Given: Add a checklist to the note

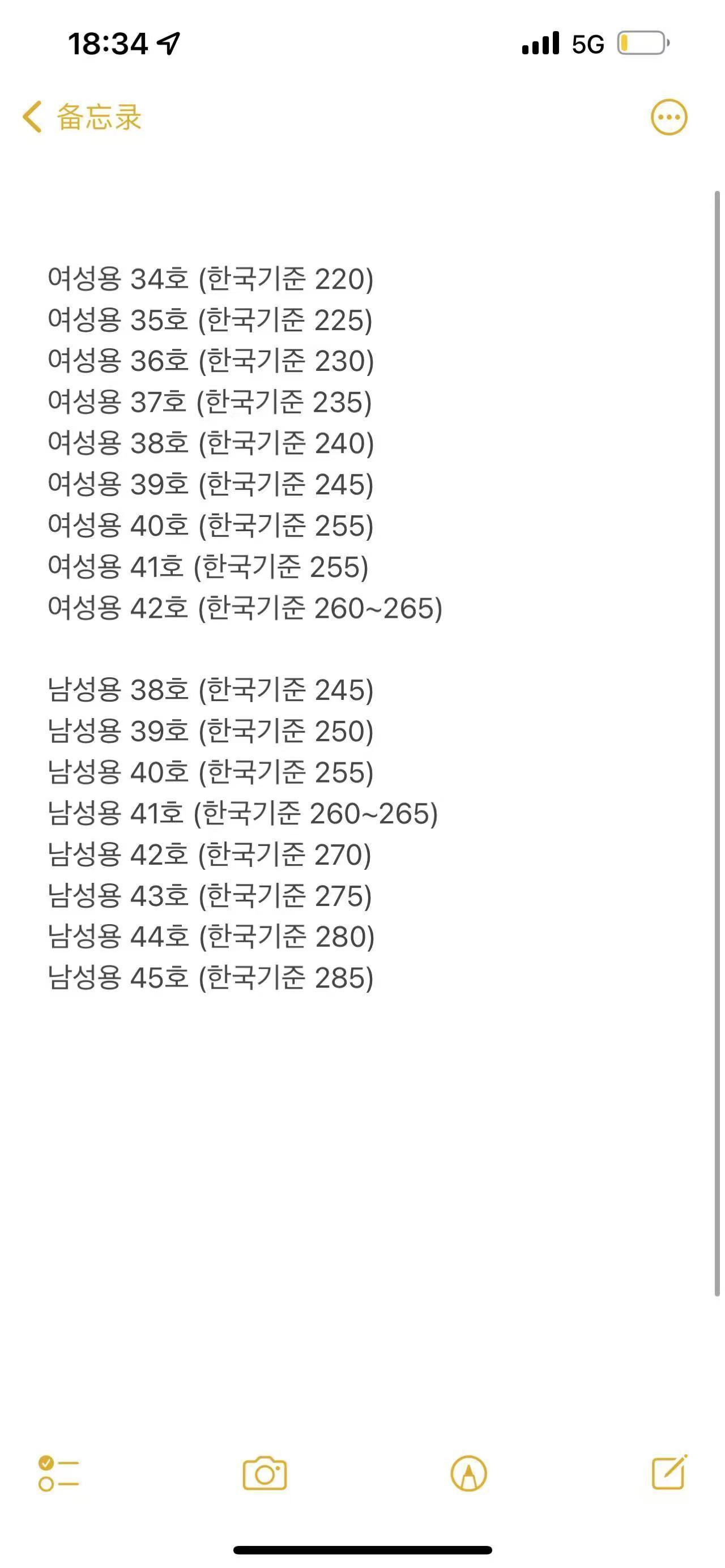Looking at the screenshot, I should (58, 1473).
